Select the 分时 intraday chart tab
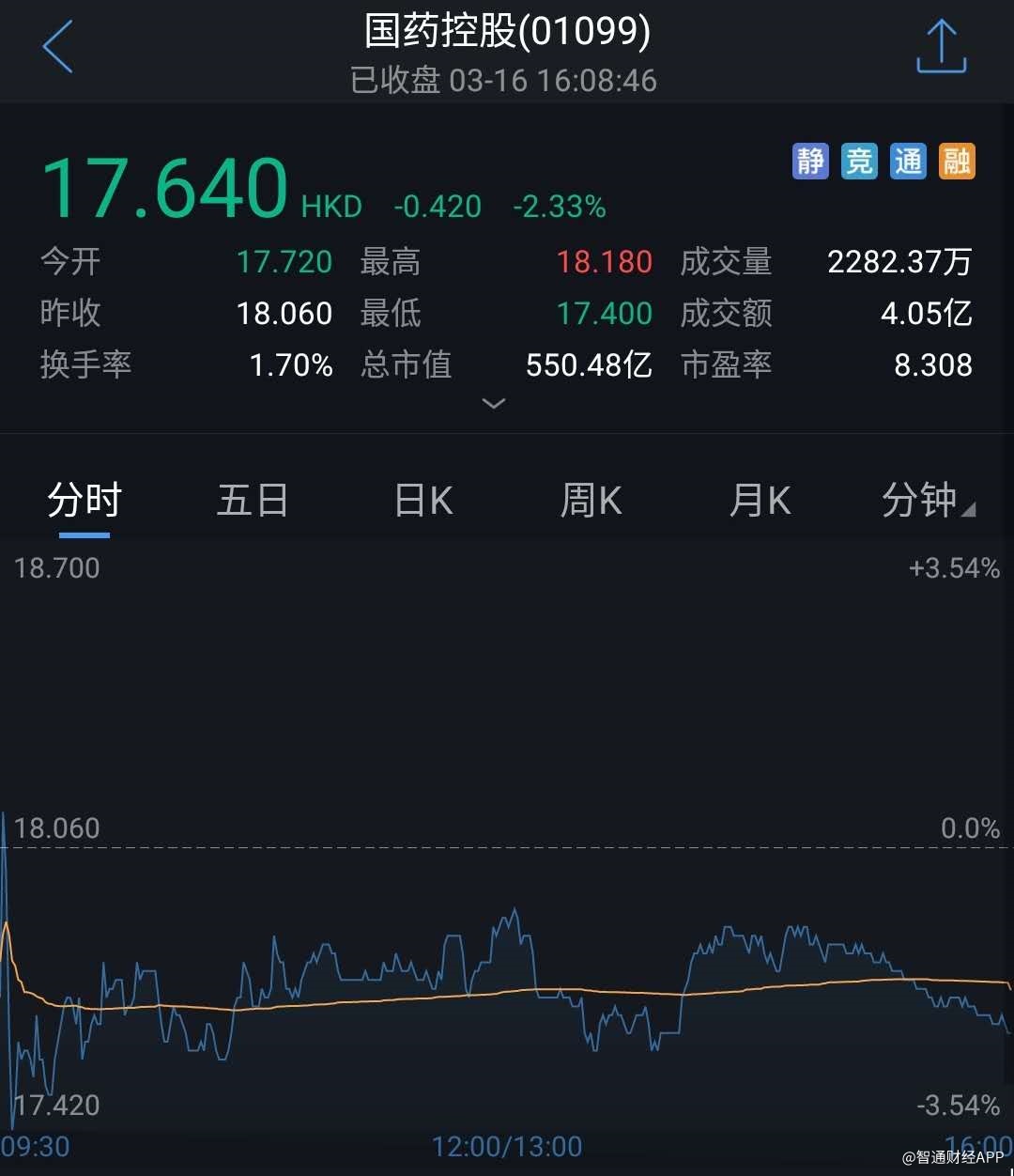1014x1176 pixels. [84, 501]
